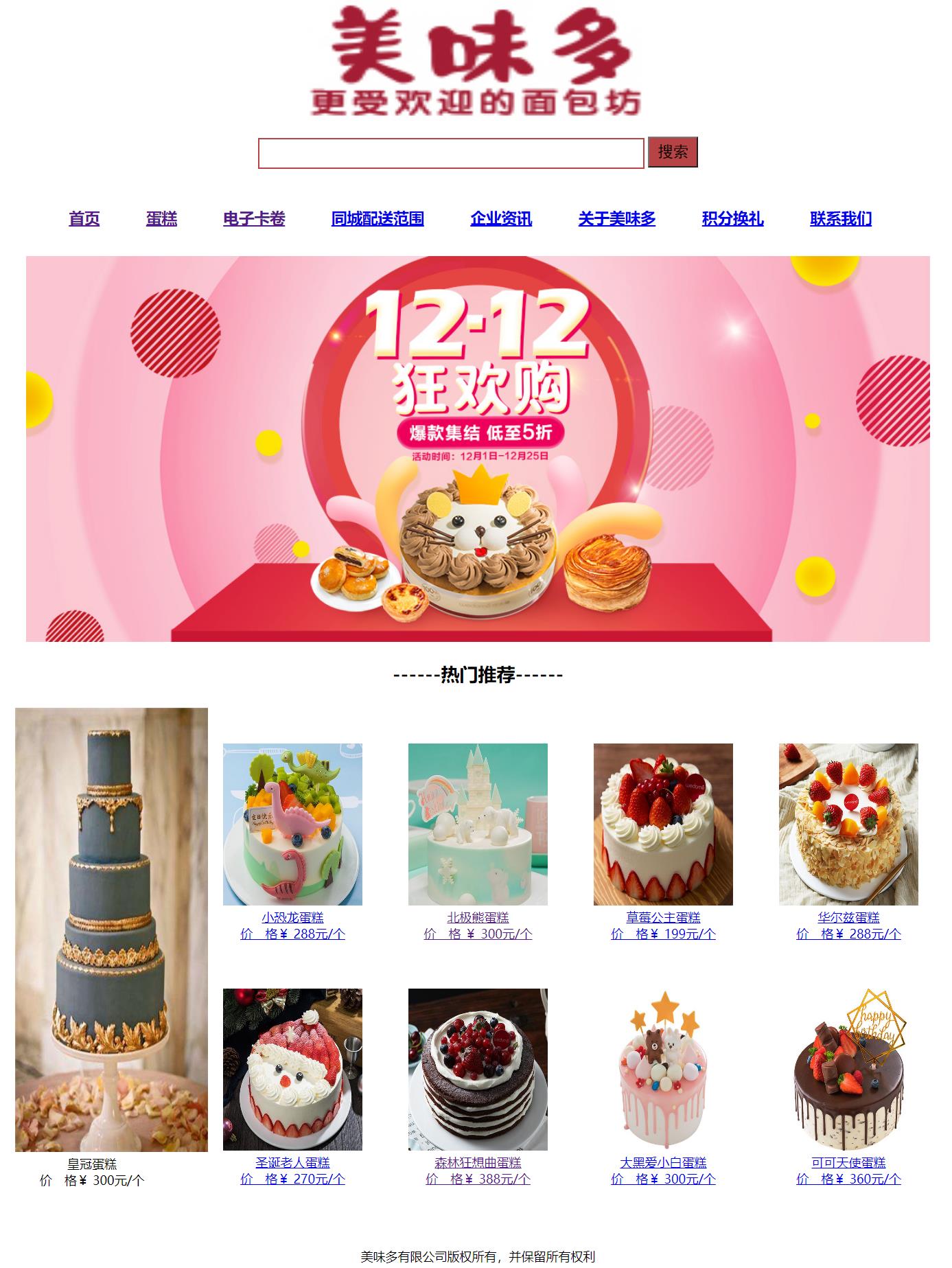Open the 12.12 promotional banner
This screenshot has width=952, height=1268.
[x=476, y=448]
